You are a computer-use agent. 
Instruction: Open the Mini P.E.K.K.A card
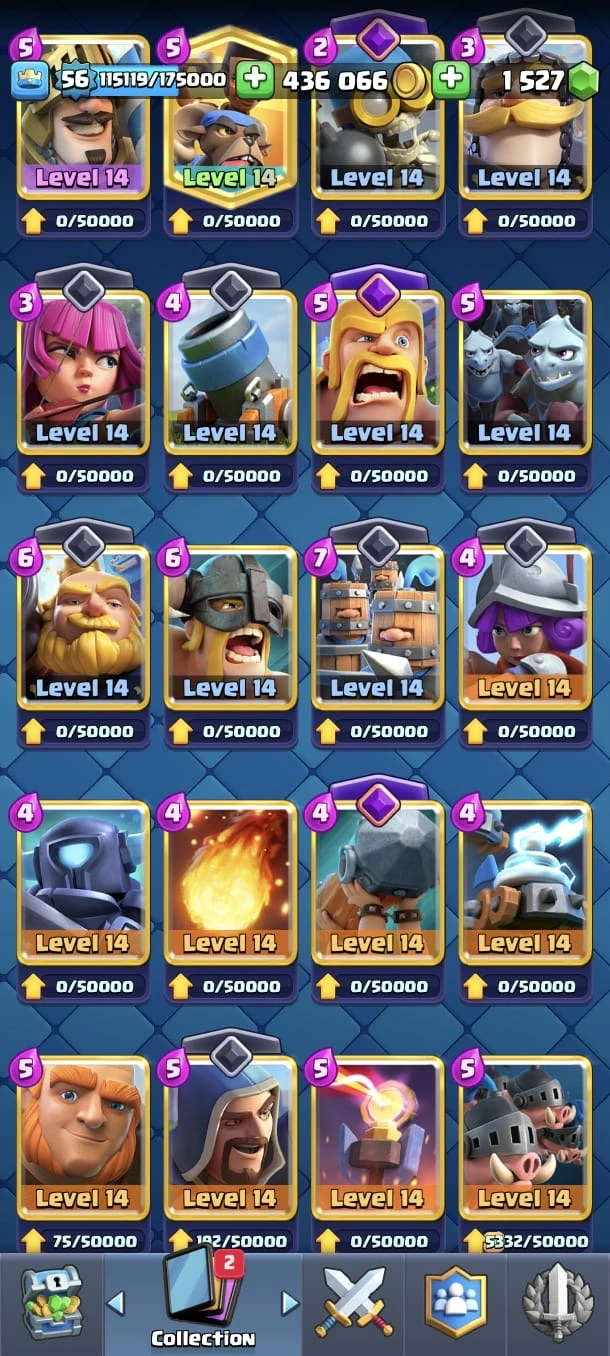coord(82,882)
